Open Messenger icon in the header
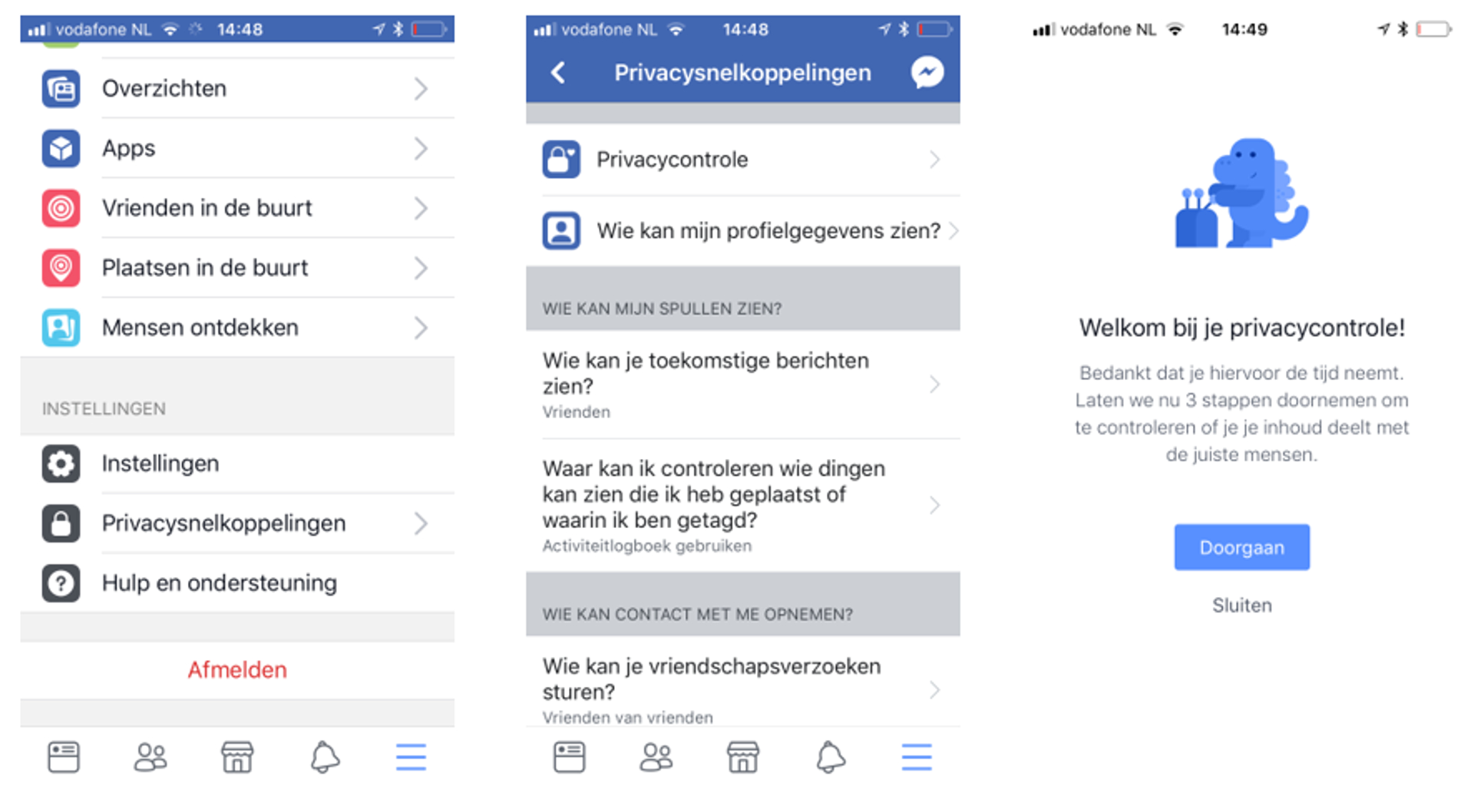1474x812 pixels. click(927, 73)
